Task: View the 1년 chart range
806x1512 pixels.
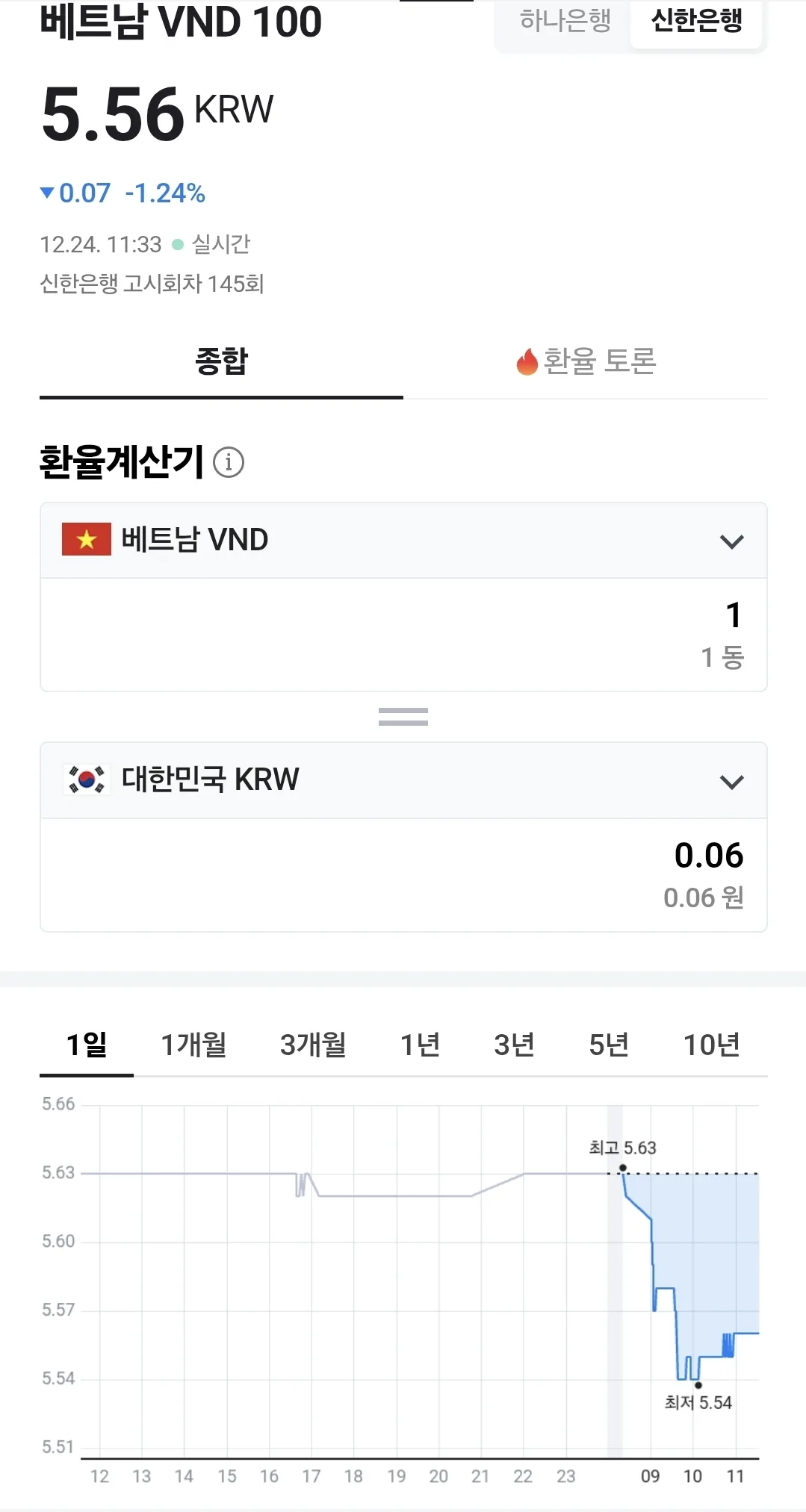Action: [420, 1045]
